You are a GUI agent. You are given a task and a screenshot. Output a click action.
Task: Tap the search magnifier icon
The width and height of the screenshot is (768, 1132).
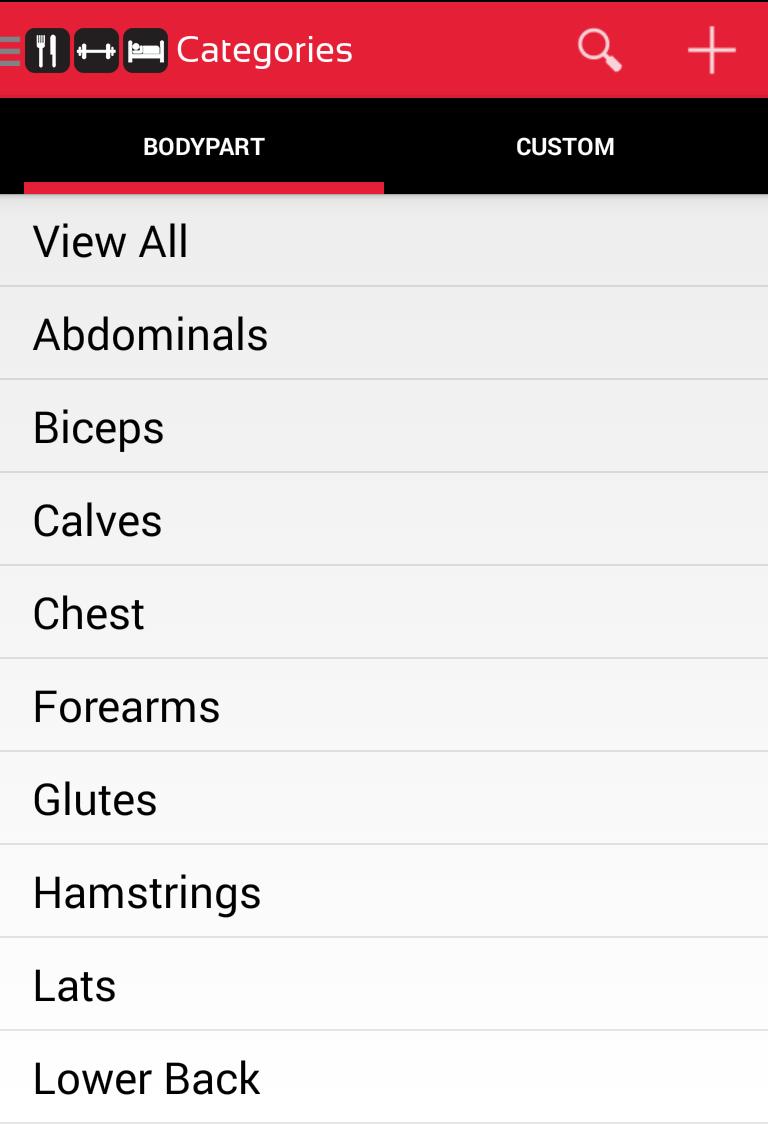click(x=599, y=50)
